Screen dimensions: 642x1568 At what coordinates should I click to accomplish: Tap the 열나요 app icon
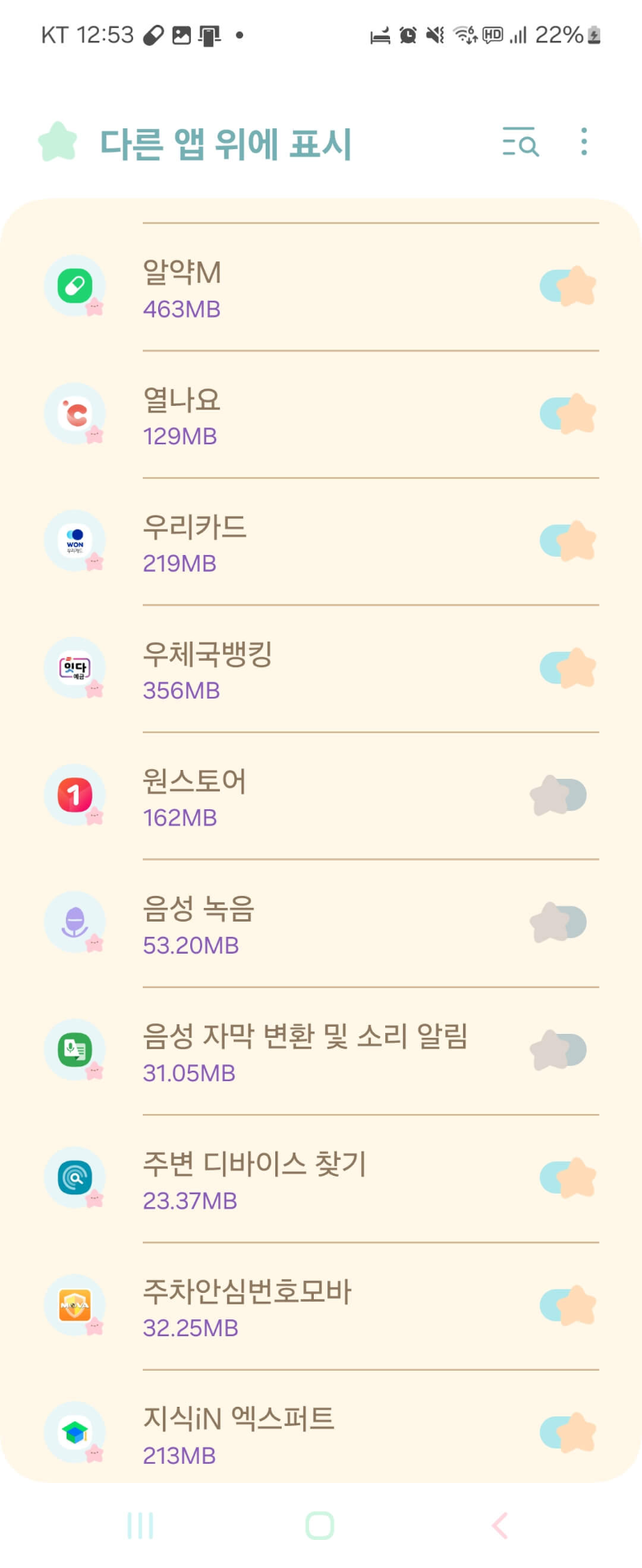coord(75,412)
